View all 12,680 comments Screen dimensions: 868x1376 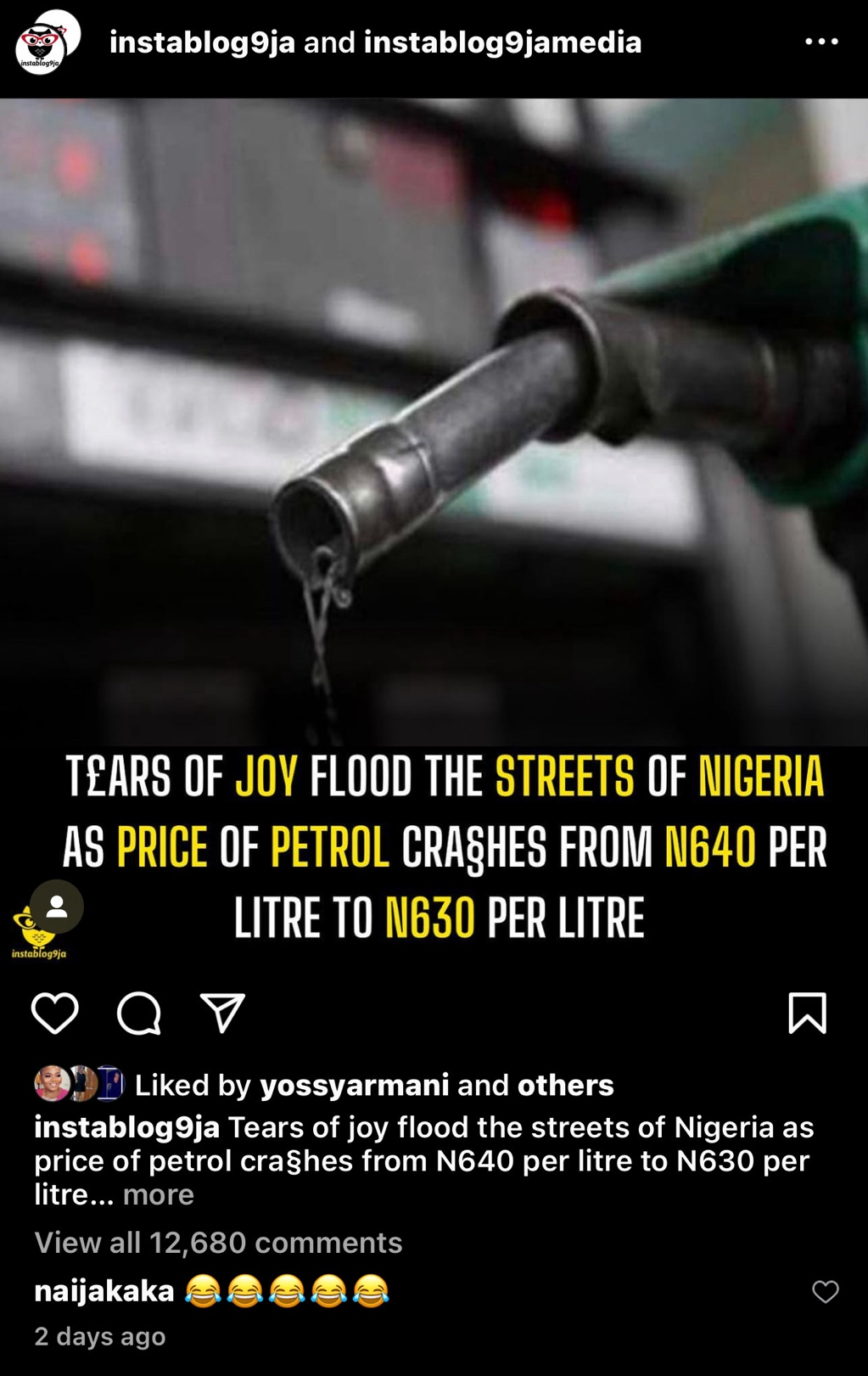[x=218, y=1243]
